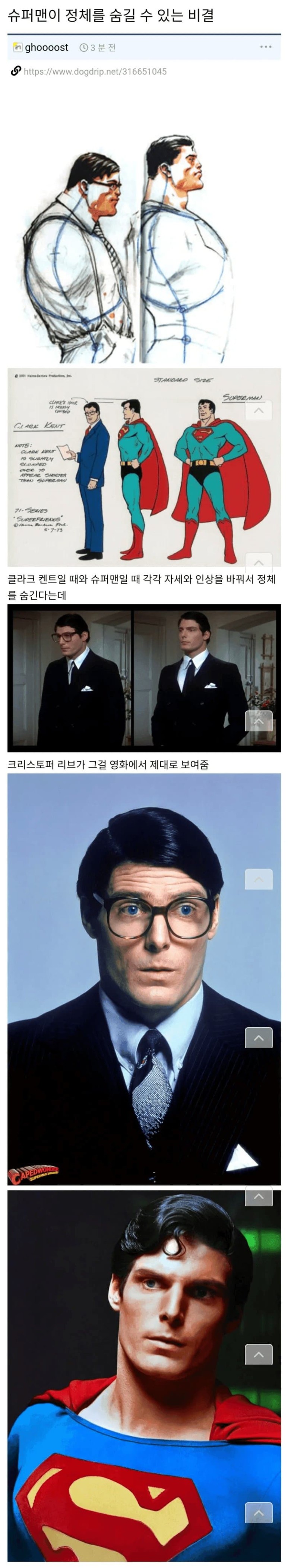
Task: Open the post's three-dot overflow menu
Action: [x=266, y=47]
